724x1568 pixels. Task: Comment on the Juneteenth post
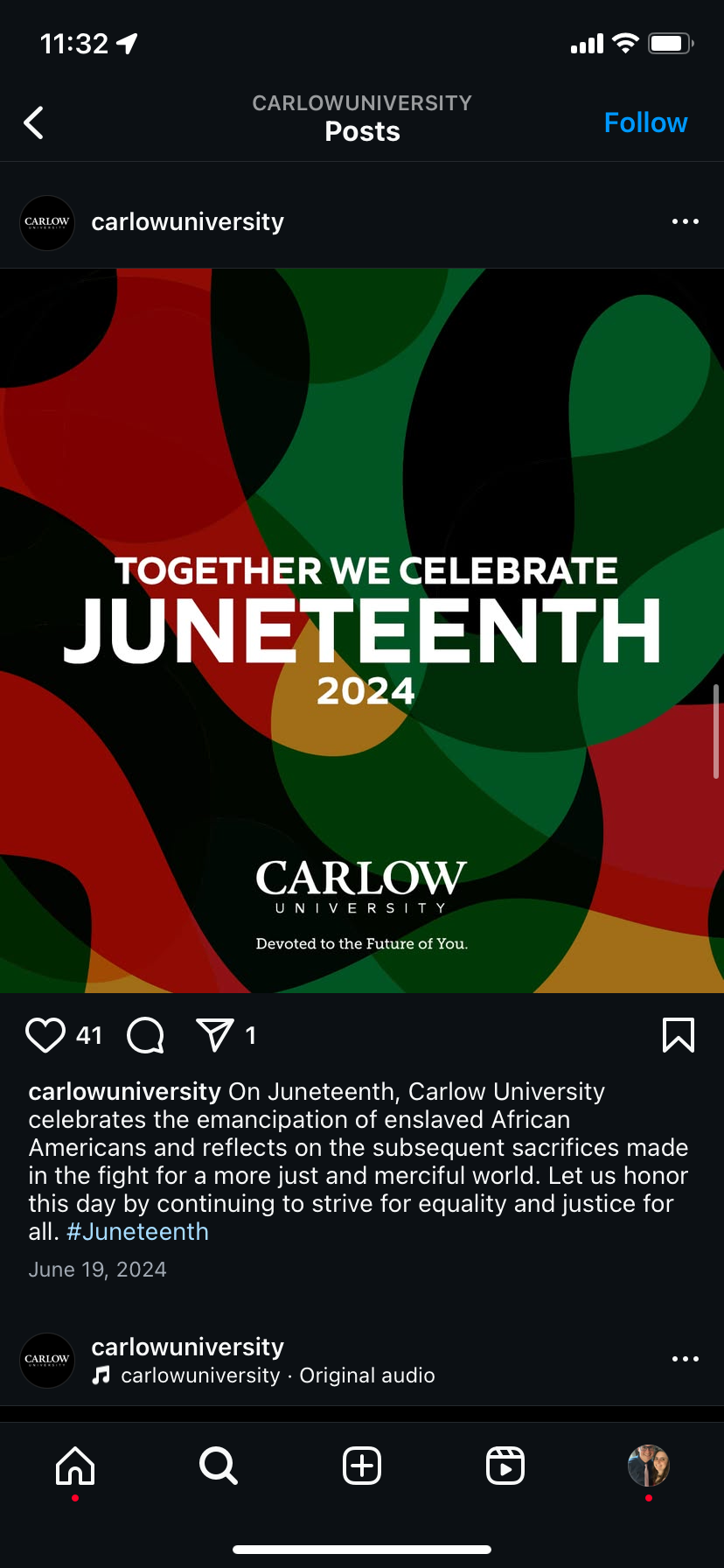coord(145,1035)
